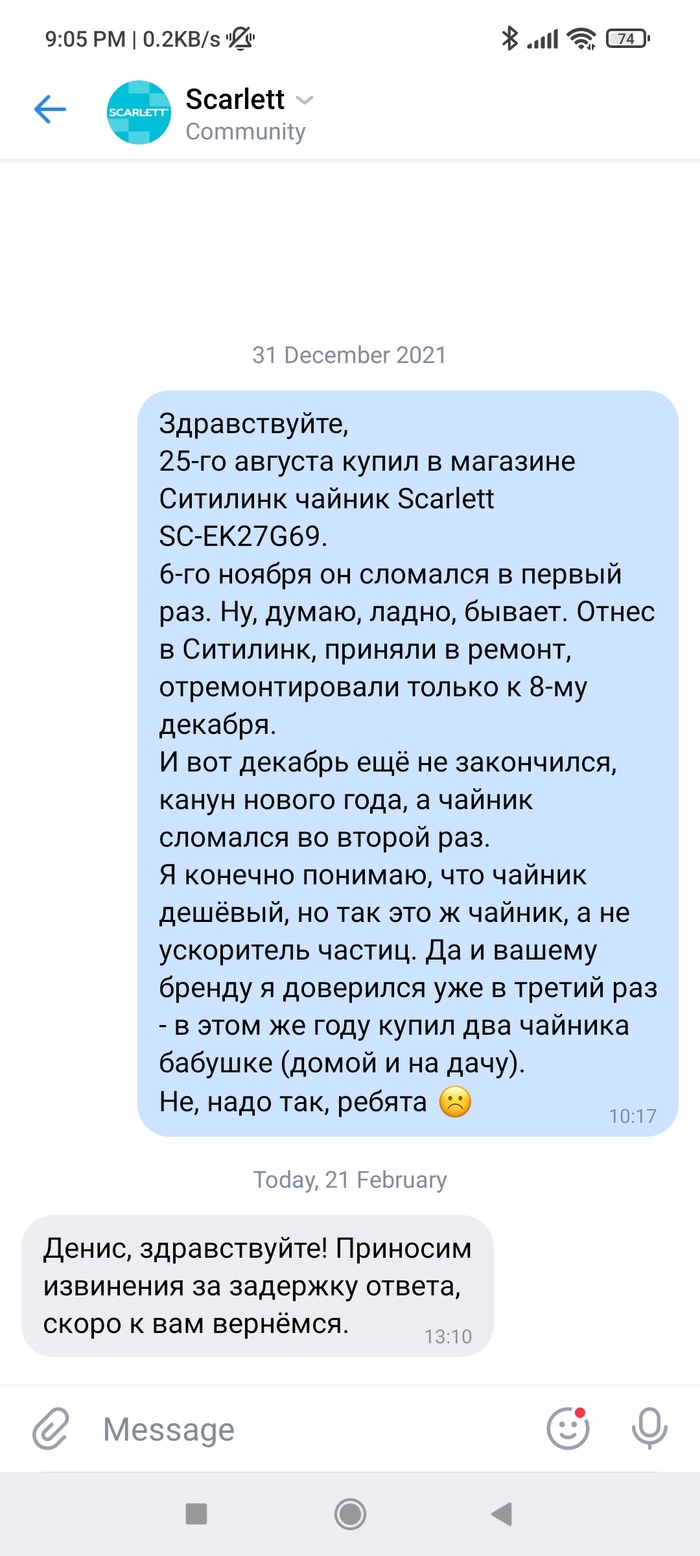Record a voice message with the microphone
Image resolution: width=700 pixels, height=1556 pixels.
(x=649, y=1428)
